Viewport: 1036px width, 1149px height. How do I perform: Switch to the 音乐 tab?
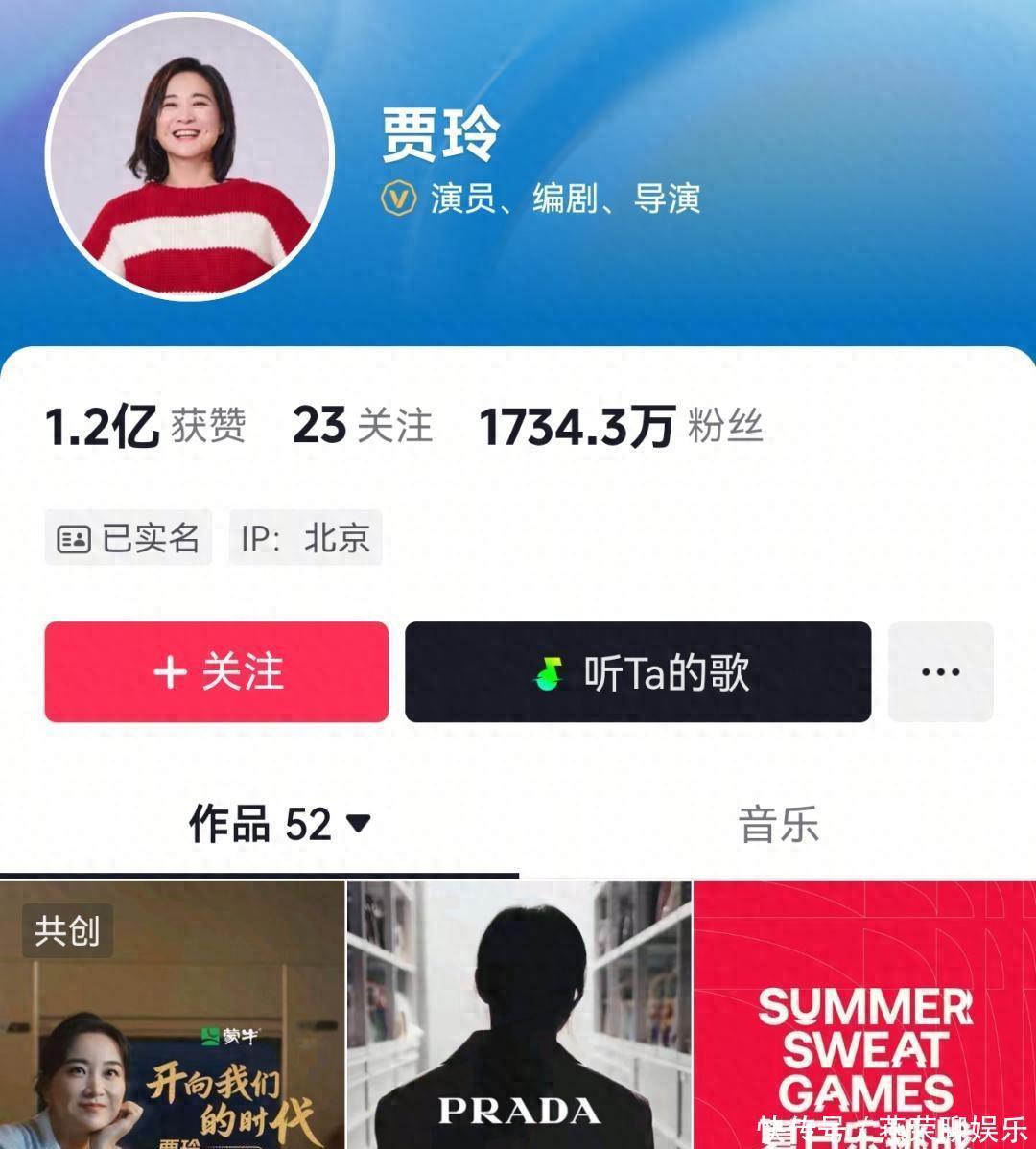(778, 824)
